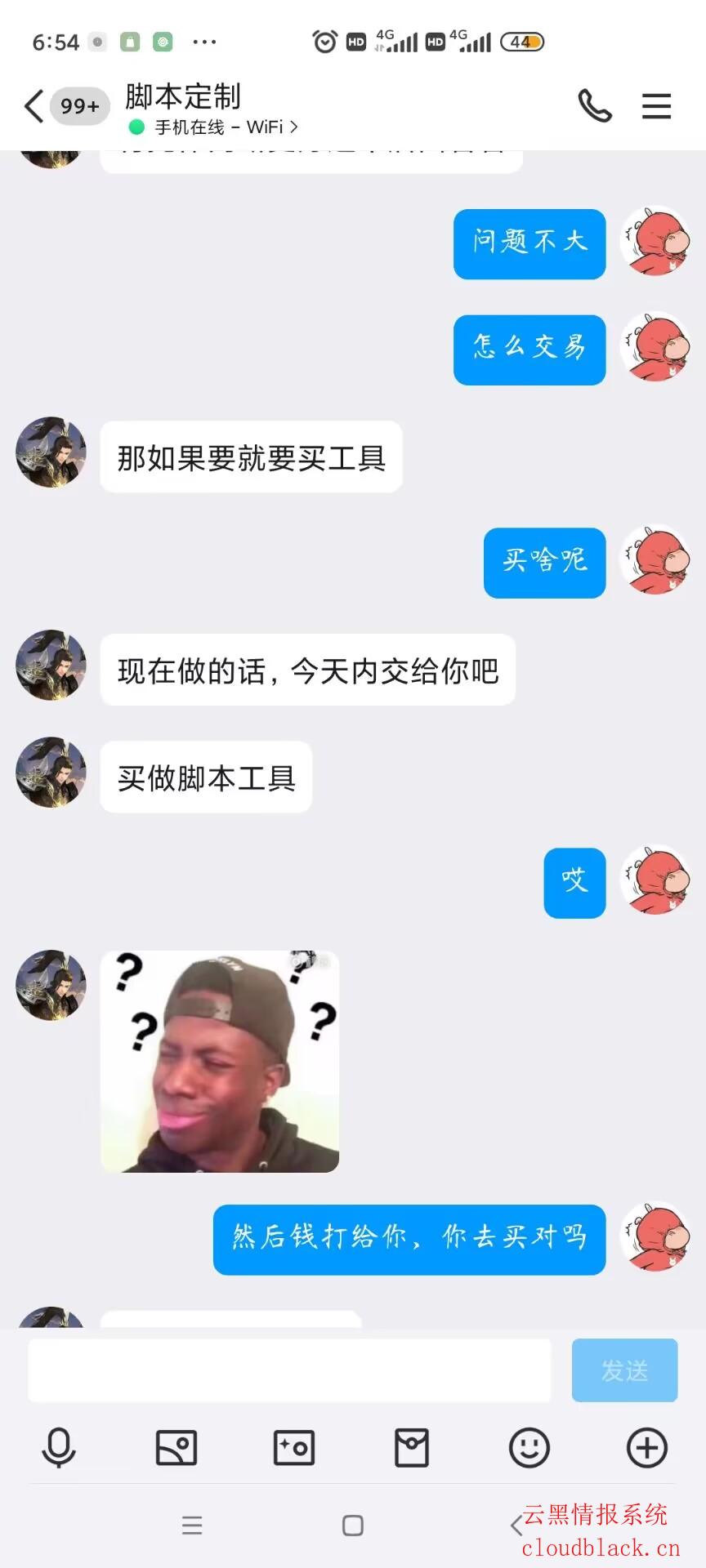Open the avatar beside the 问题不大 message
The height and width of the screenshot is (1568, 706).
[655, 242]
